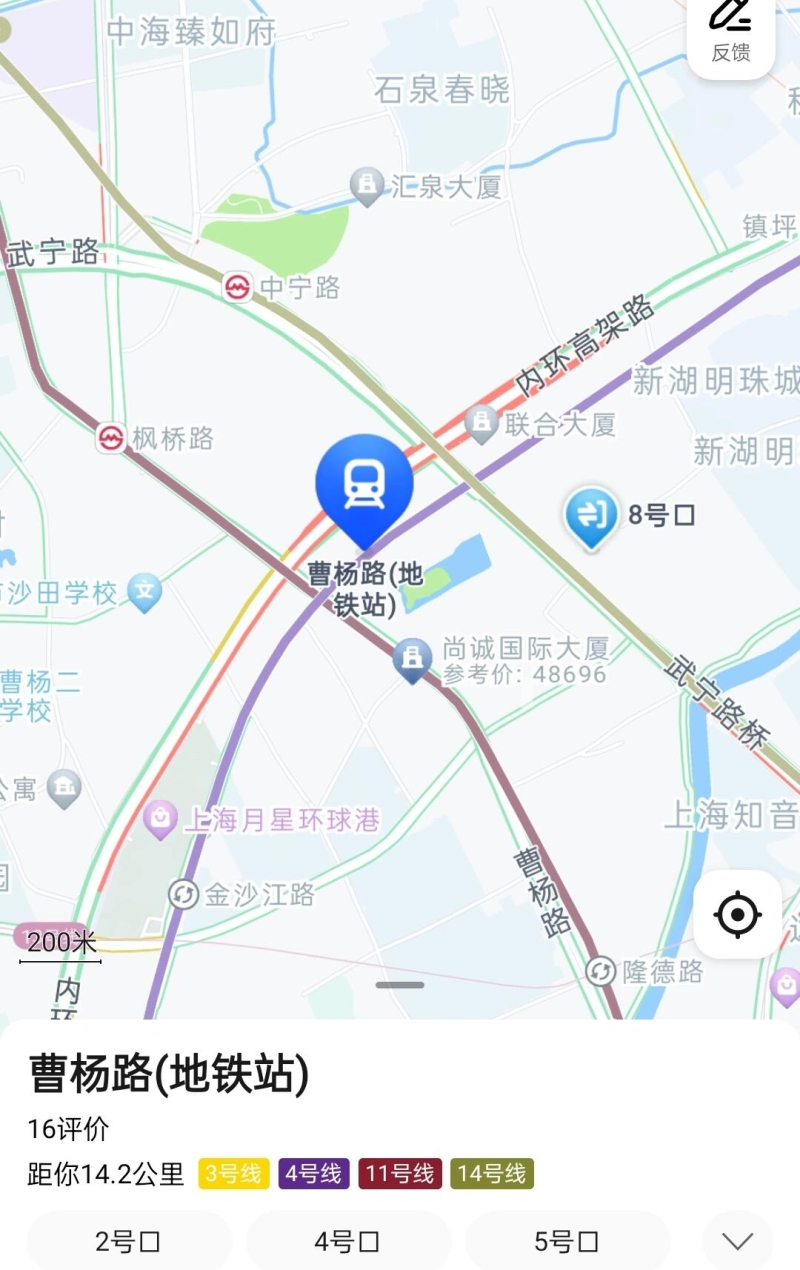This screenshot has height=1270, width=800.
Task: Tap the 中宁路 metro station marker
Action: [x=237, y=288]
